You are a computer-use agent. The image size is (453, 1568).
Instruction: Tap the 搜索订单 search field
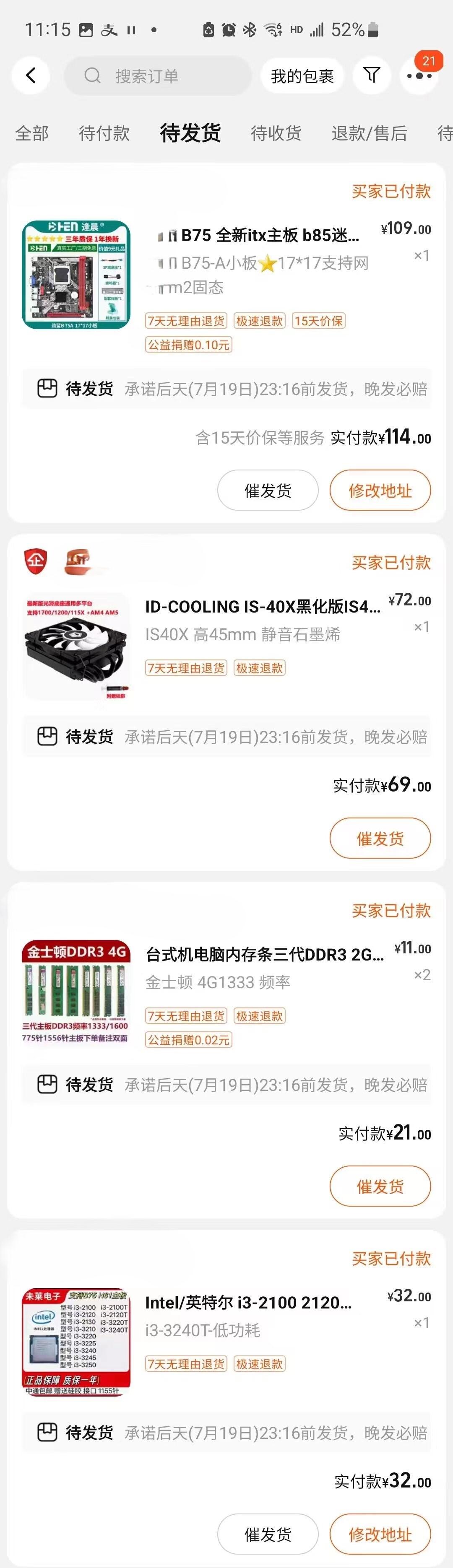(157, 76)
